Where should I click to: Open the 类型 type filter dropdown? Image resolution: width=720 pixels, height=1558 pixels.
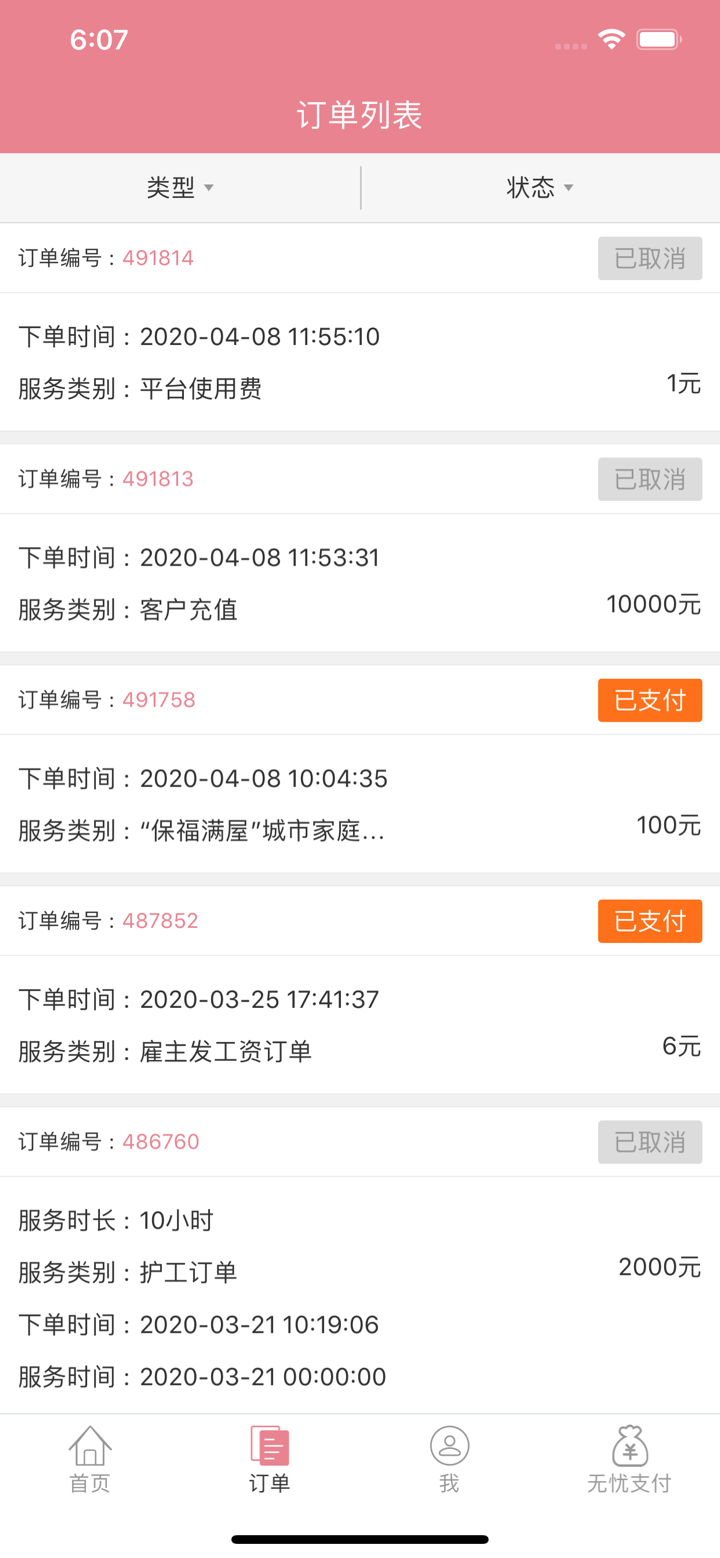click(x=180, y=187)
